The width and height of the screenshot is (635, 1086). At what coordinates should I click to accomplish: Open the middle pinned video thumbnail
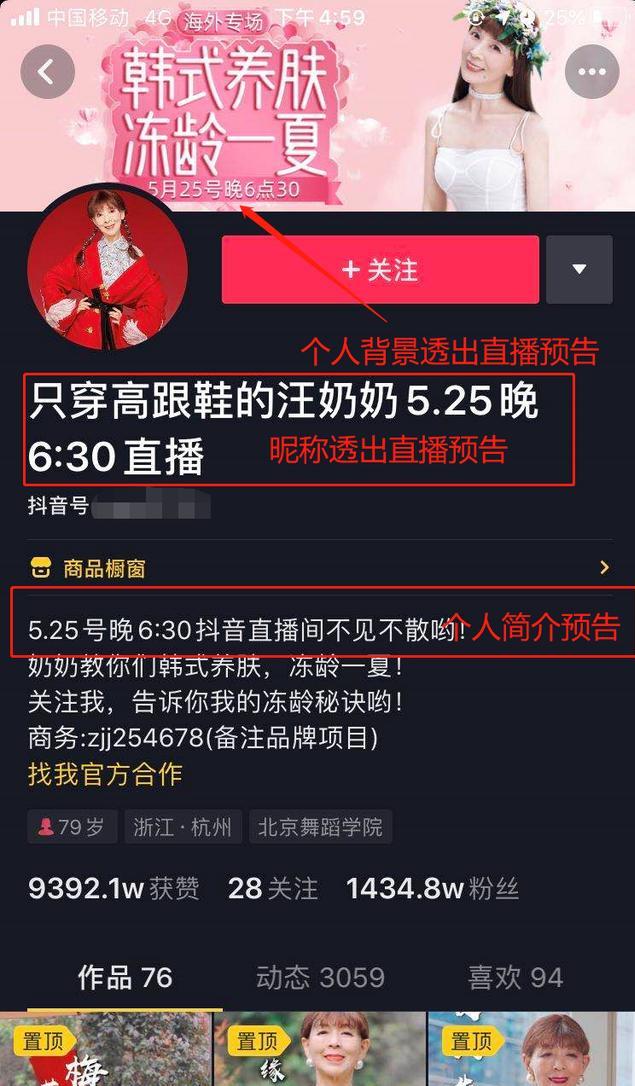point(319,1050)
